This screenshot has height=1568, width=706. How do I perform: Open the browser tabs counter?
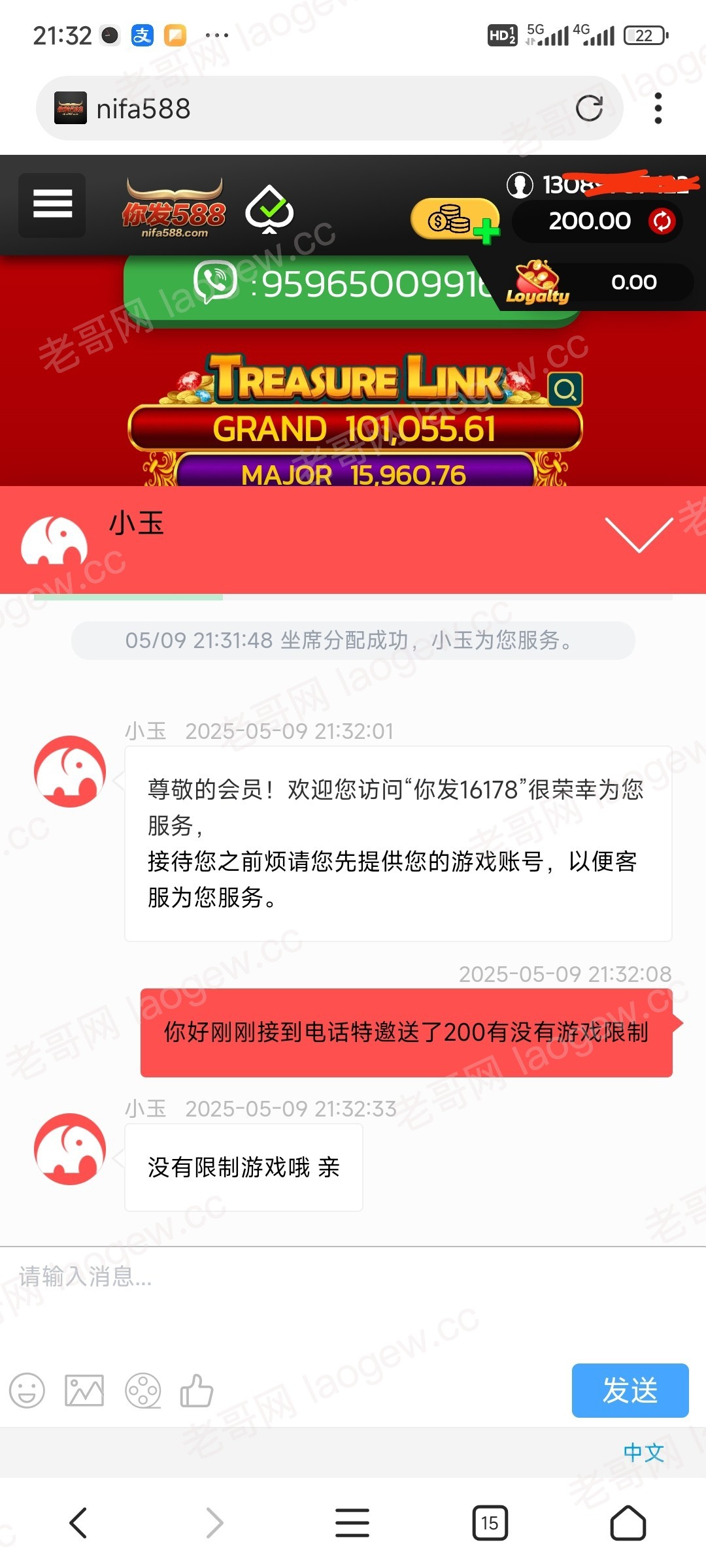(x=490, y=1523)
